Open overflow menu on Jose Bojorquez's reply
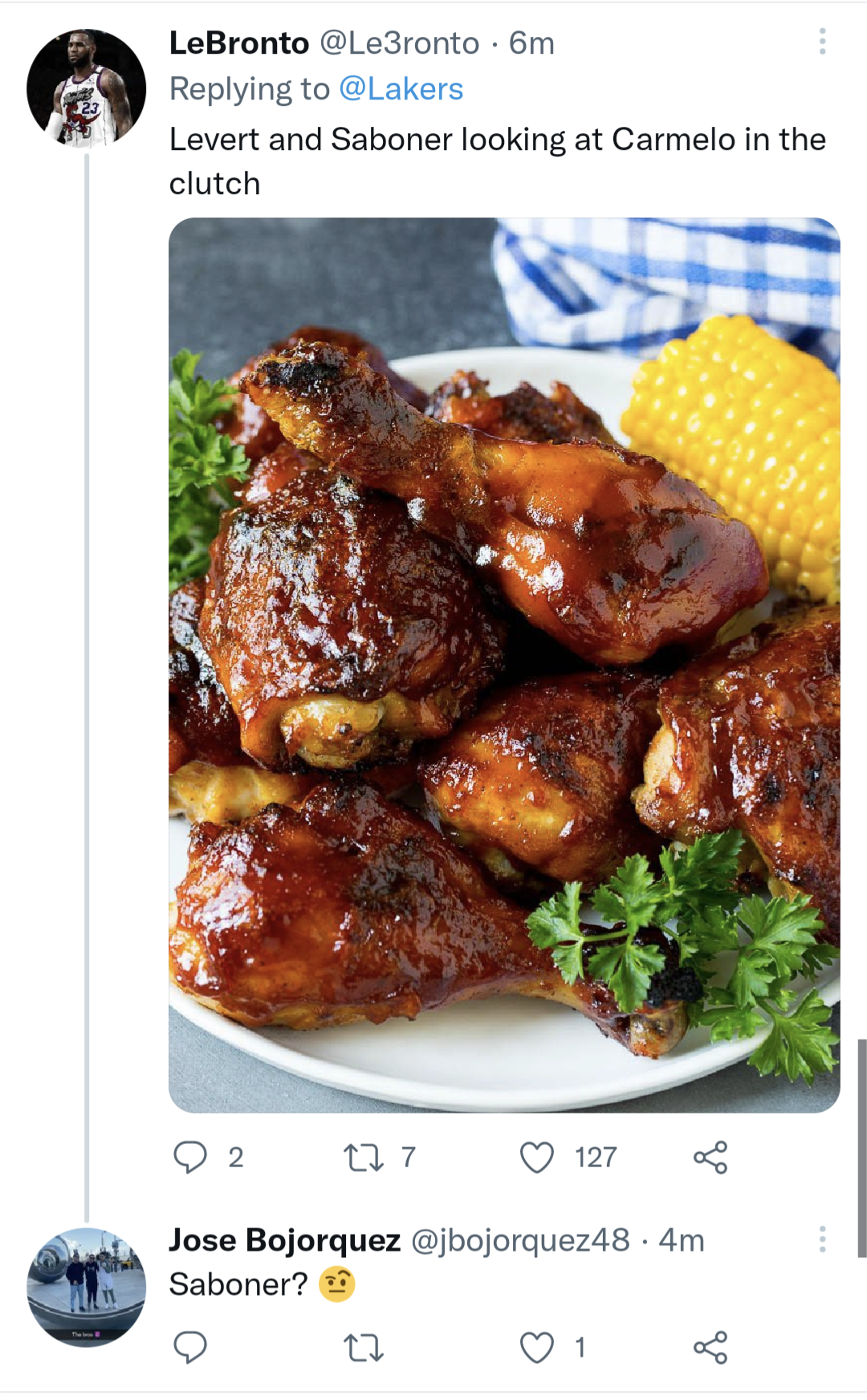Image resolution: width=867 pixels, height=1400 pixels. pos(822,1239)
